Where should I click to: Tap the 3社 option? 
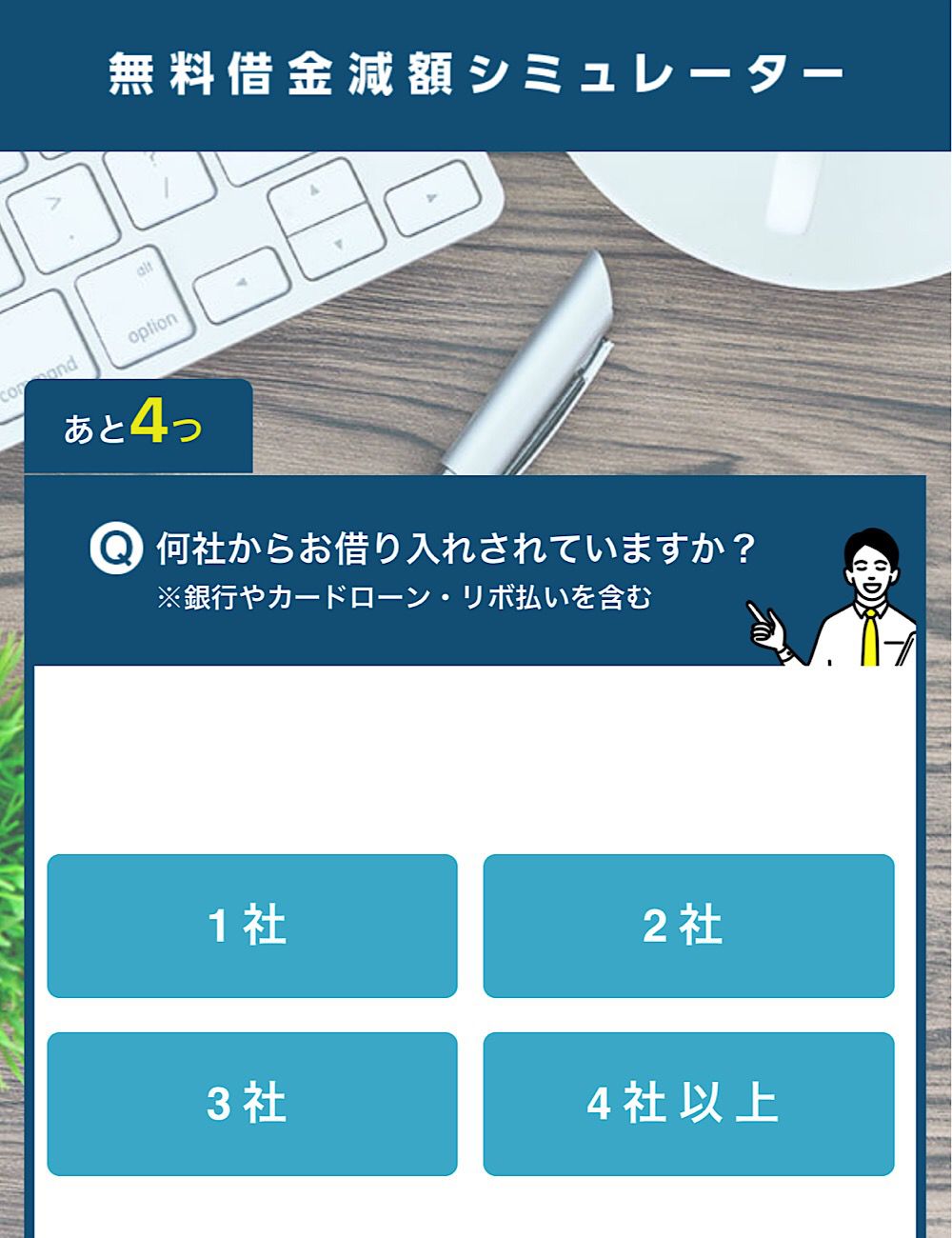[x=252, y=1104]
